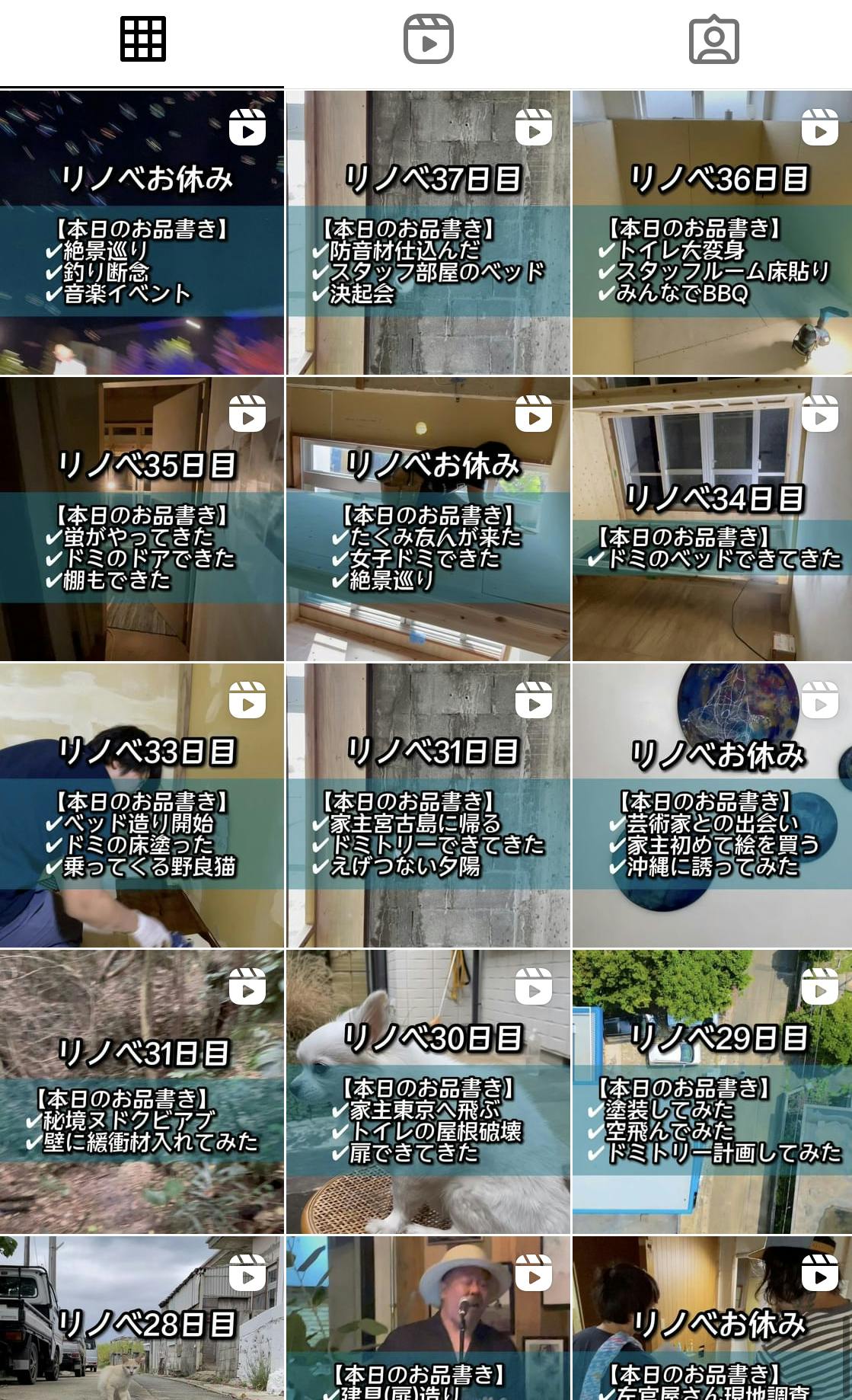Open the reel of the singer in a hat
Viewport: 852px width, 1400px height.
[428, 1318]
